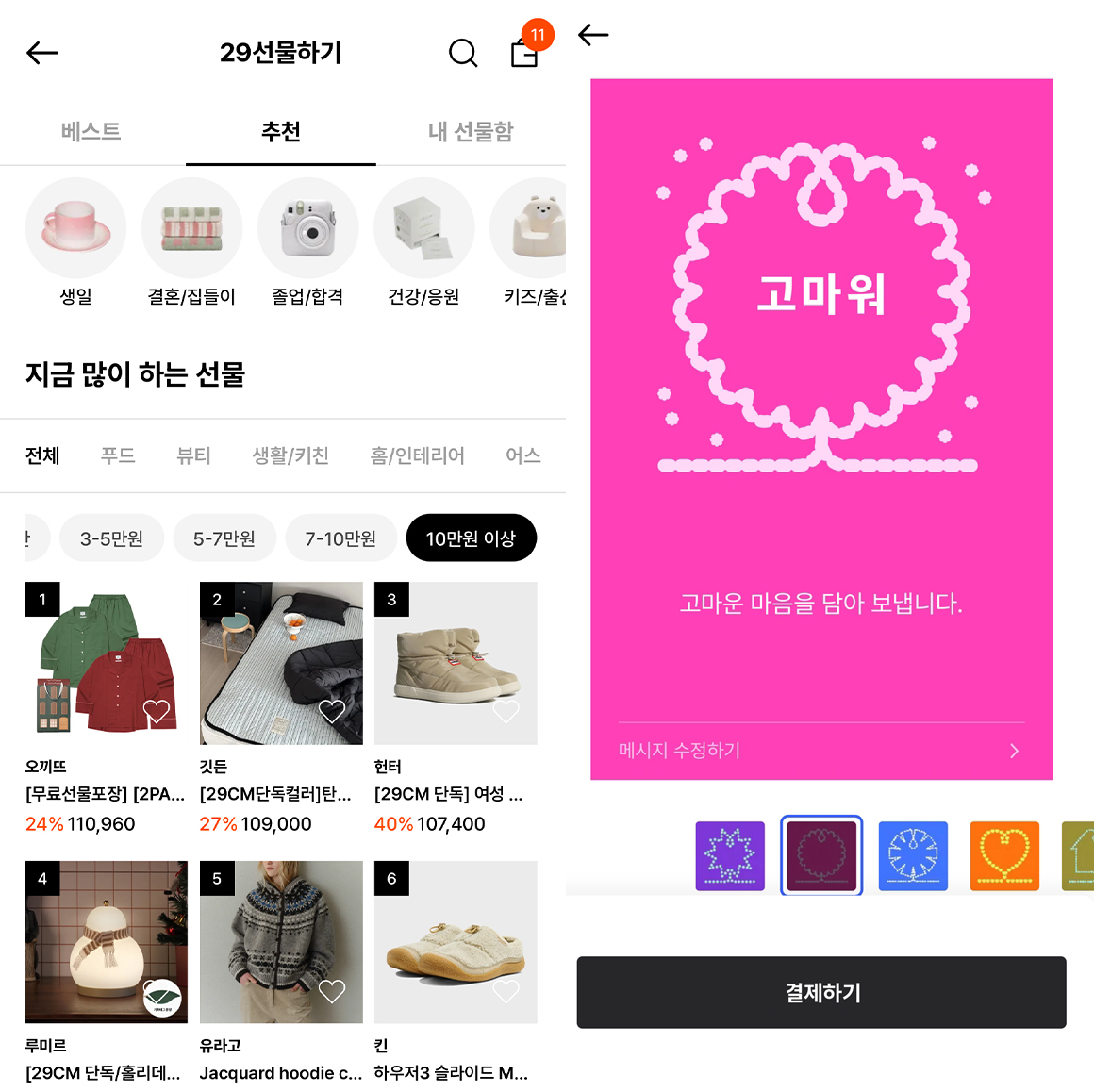Like the 유라고 Jacquard hoodie
Viewport: 1094px width, 1092px height.
tap(332, 990)
